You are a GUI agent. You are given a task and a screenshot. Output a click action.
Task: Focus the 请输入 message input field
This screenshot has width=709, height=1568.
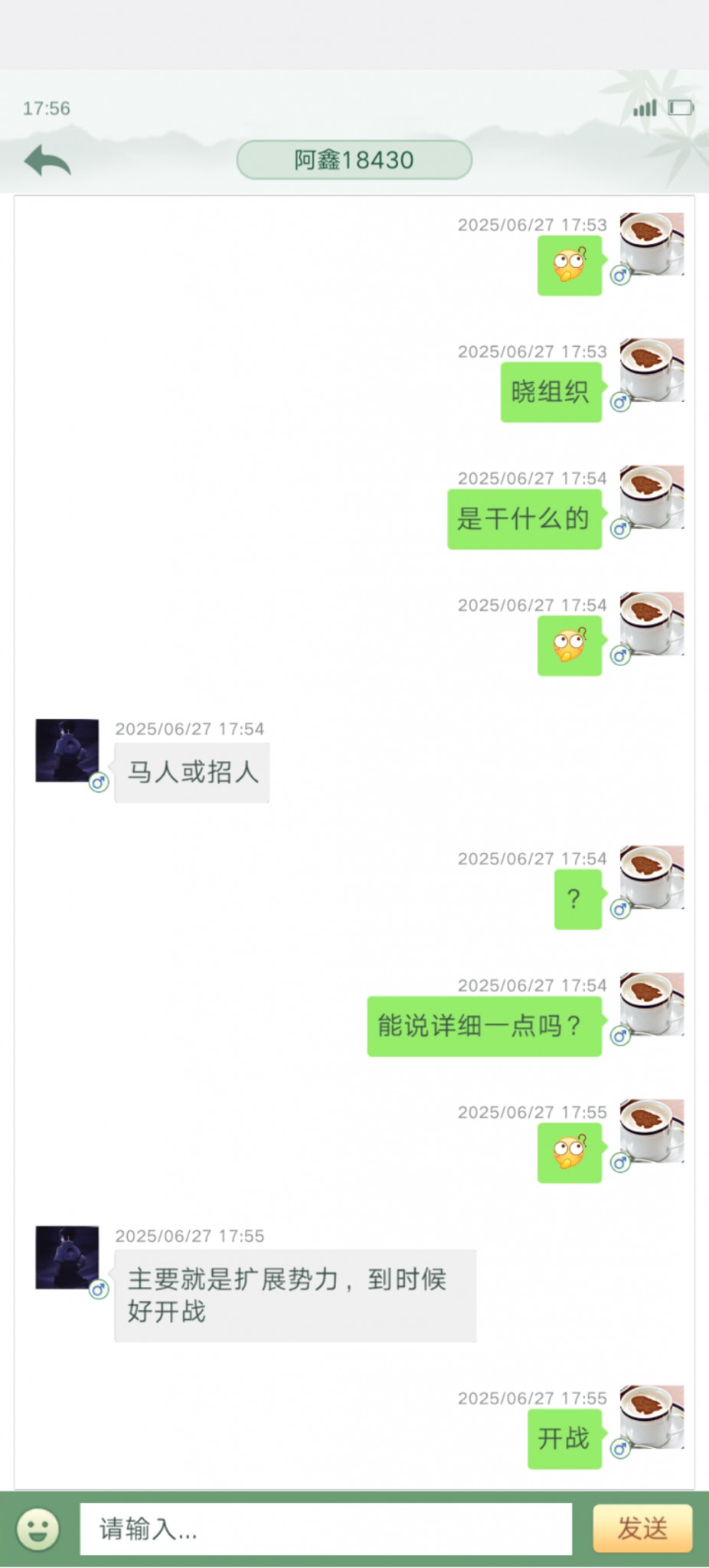[x=325, y=1529]
